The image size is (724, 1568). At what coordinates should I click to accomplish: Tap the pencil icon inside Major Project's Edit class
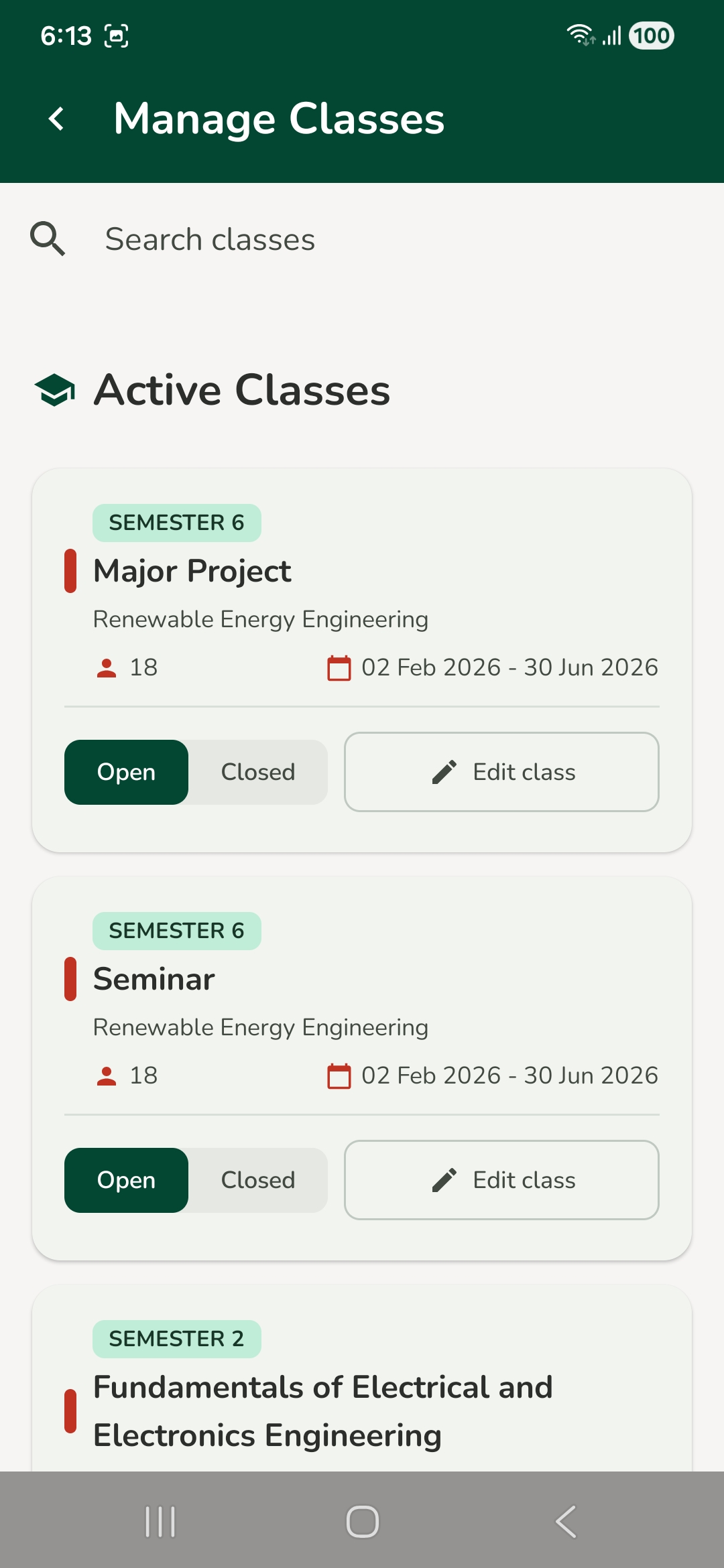click(x=444, y=772)
